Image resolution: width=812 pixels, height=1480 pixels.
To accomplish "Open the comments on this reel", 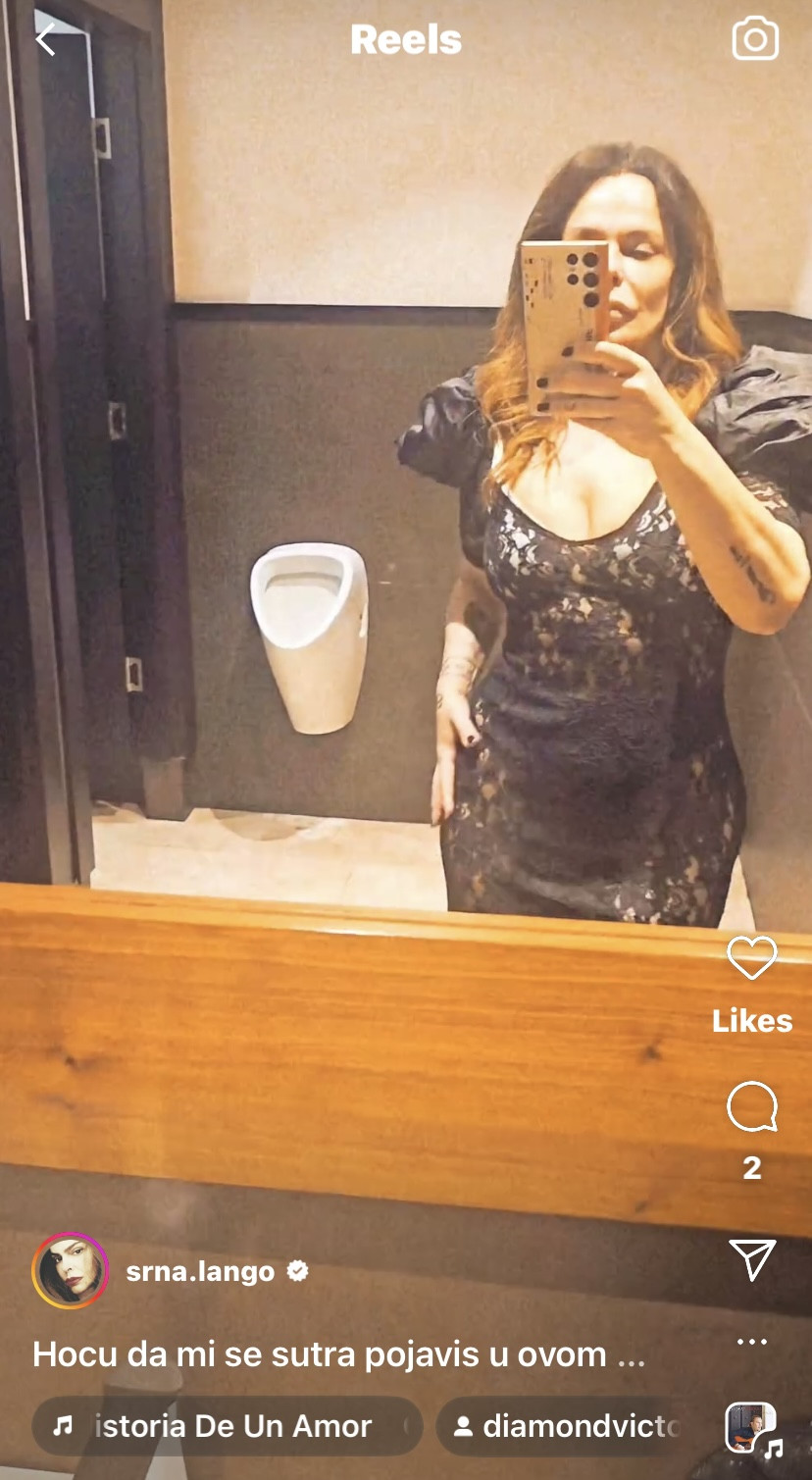I will pos(752,1107).
